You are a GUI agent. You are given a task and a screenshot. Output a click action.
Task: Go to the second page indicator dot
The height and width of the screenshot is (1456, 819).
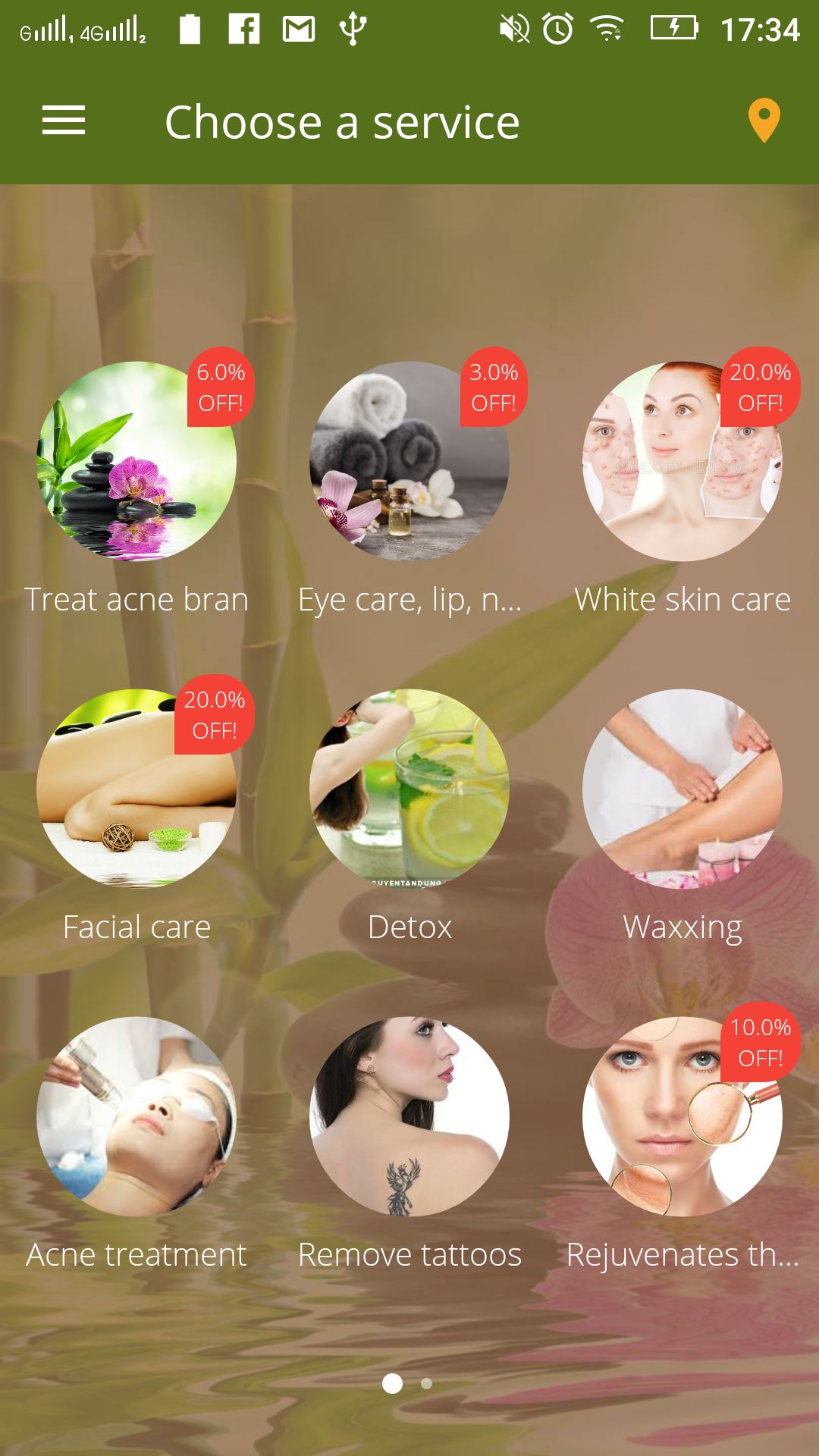[x=427, y=1383]
